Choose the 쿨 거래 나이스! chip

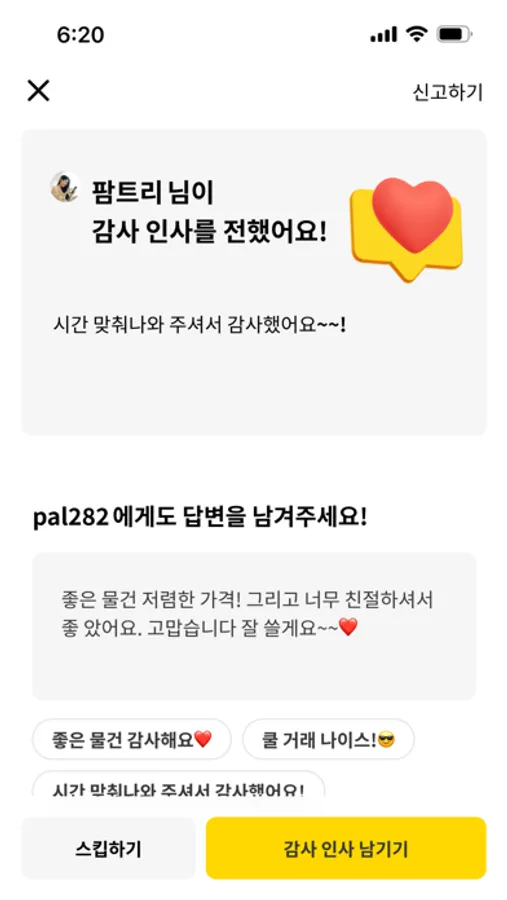point(328,739)
